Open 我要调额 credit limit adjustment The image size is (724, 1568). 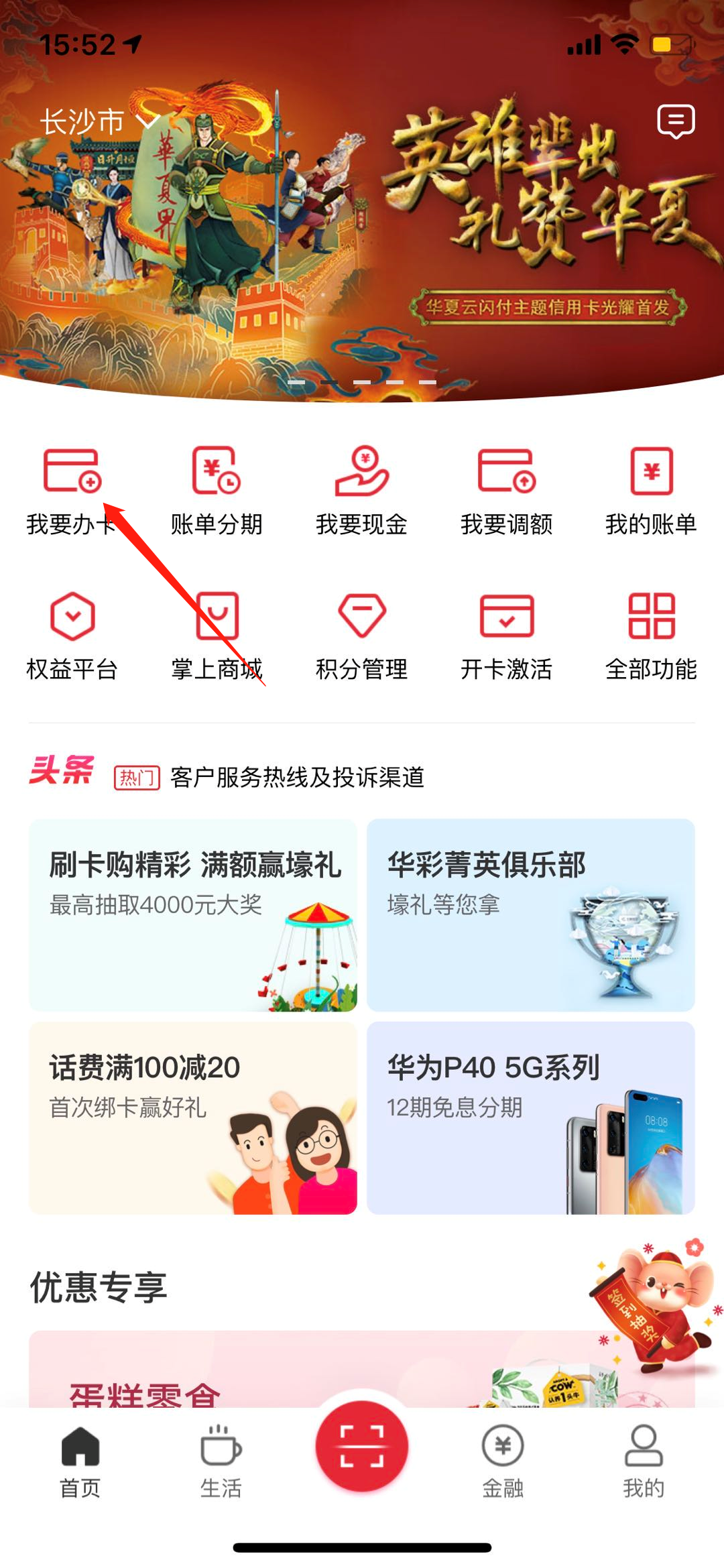coord(507,489)
